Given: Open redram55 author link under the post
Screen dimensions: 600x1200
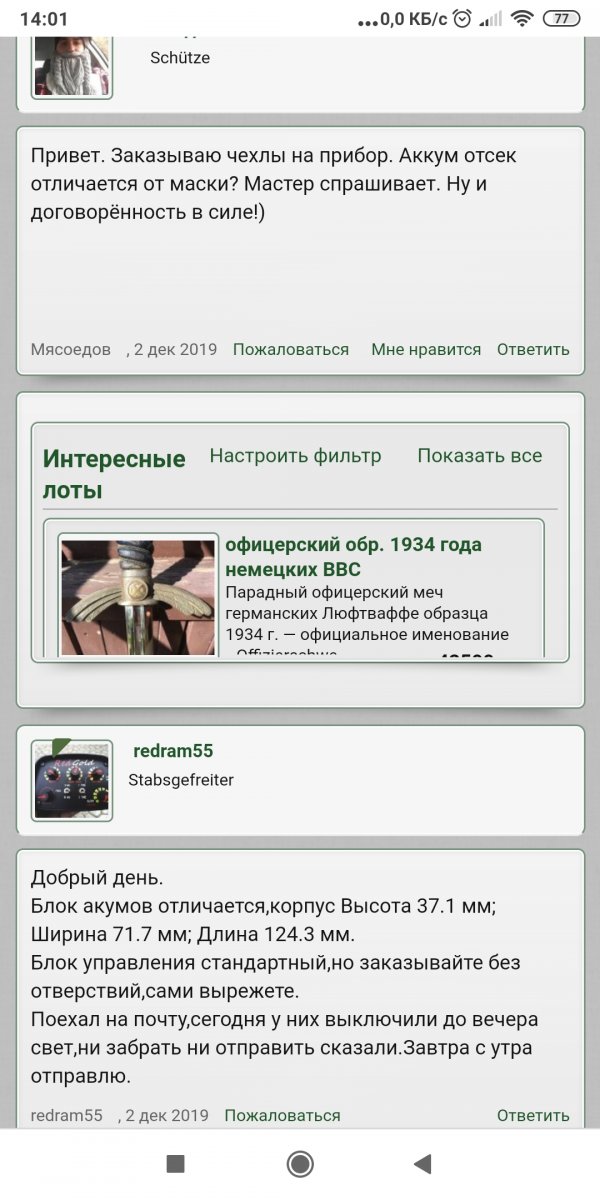Looking at the screenshot, I should pyautogui.click(x=67, y=1115).
